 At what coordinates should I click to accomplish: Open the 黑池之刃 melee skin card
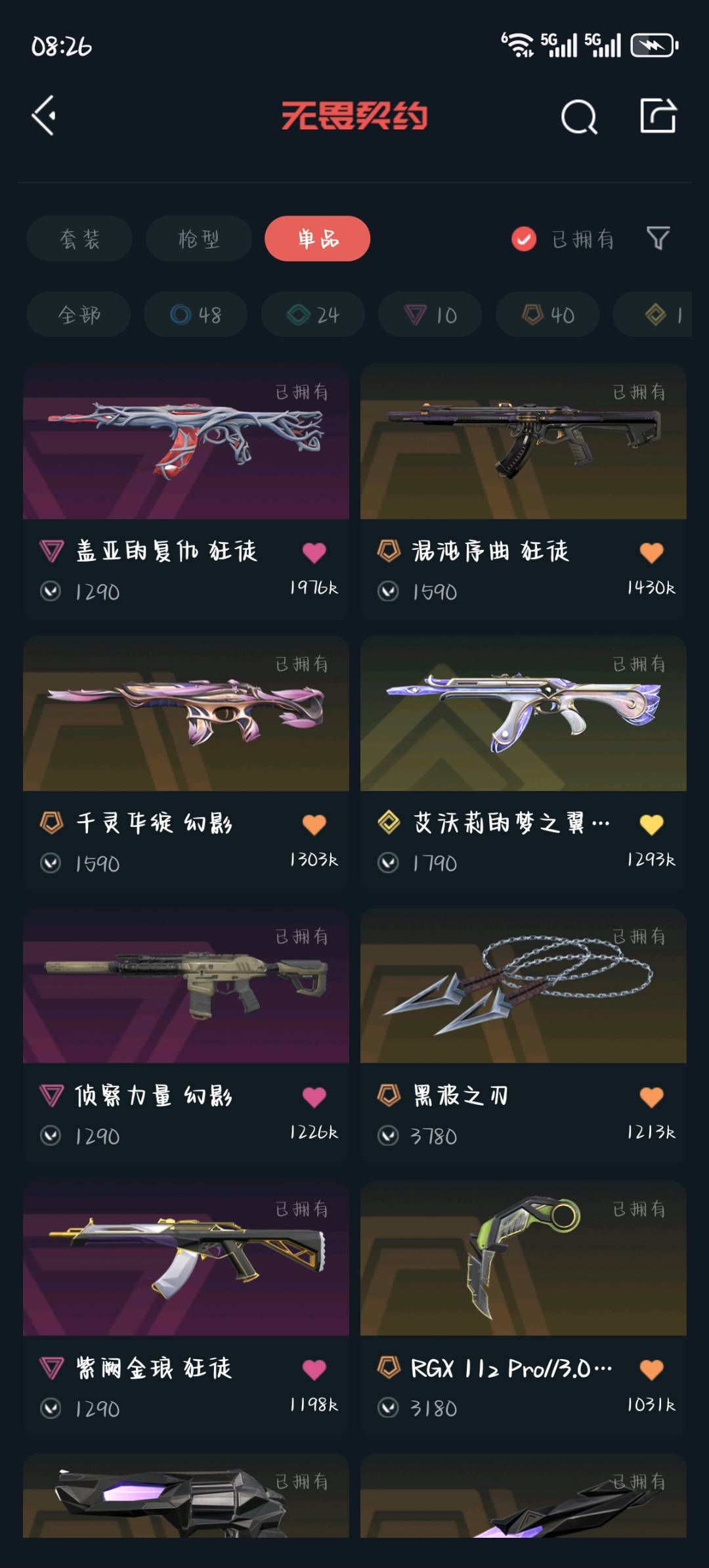[x=523, y=1036]
